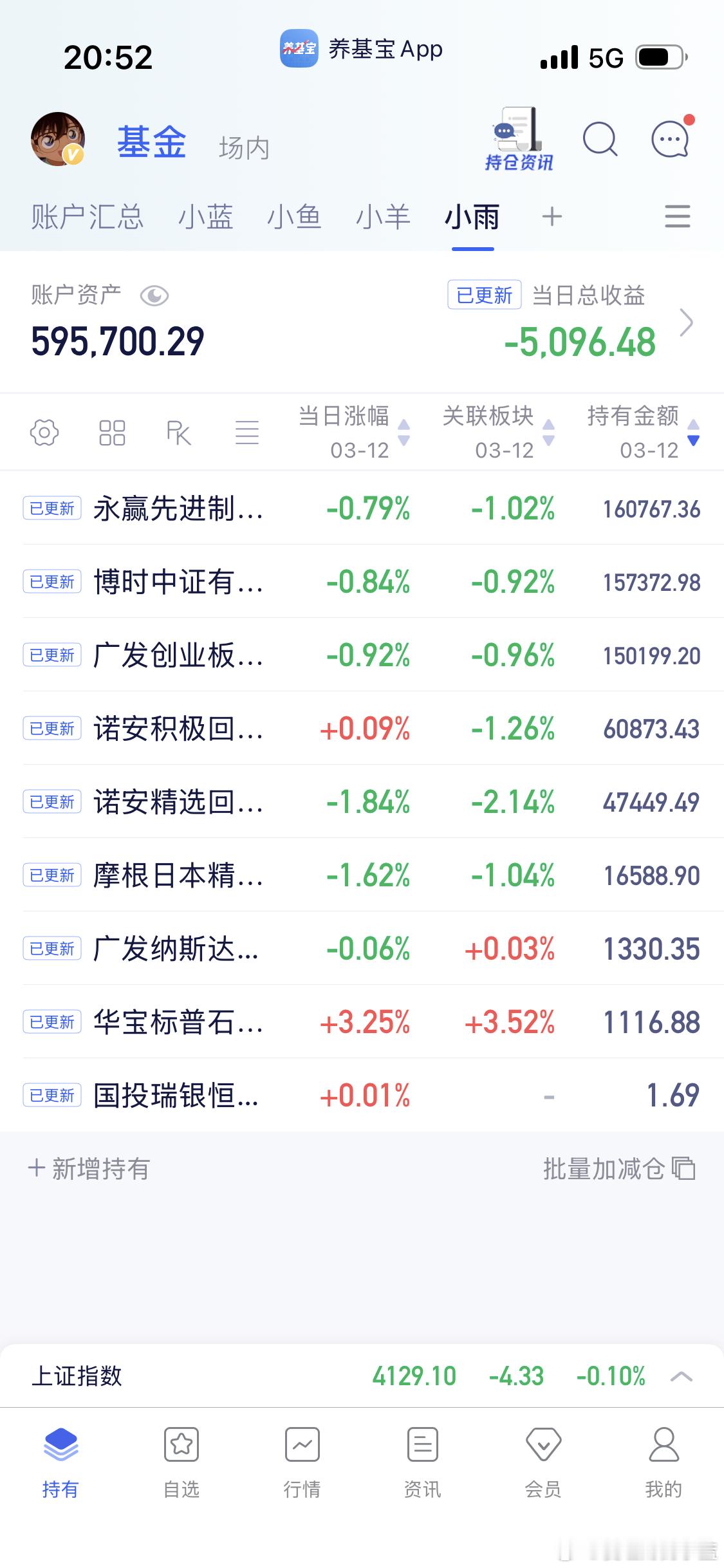Tap 新增持有 to add a holding
724x1568 pixels.
pyautogui.click(x=89, y=1168)
